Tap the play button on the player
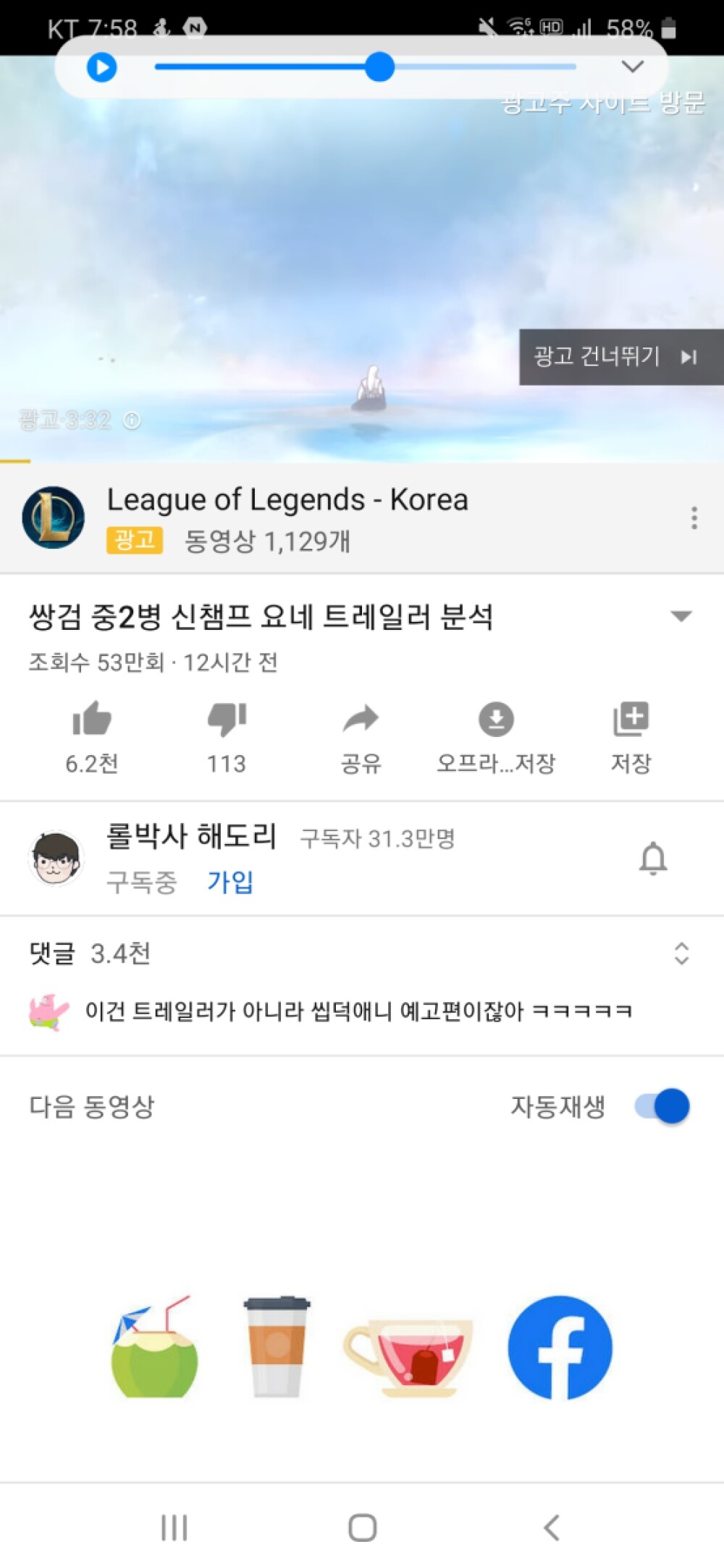The height and width of the screenshot is (1568, 724). 101,67
